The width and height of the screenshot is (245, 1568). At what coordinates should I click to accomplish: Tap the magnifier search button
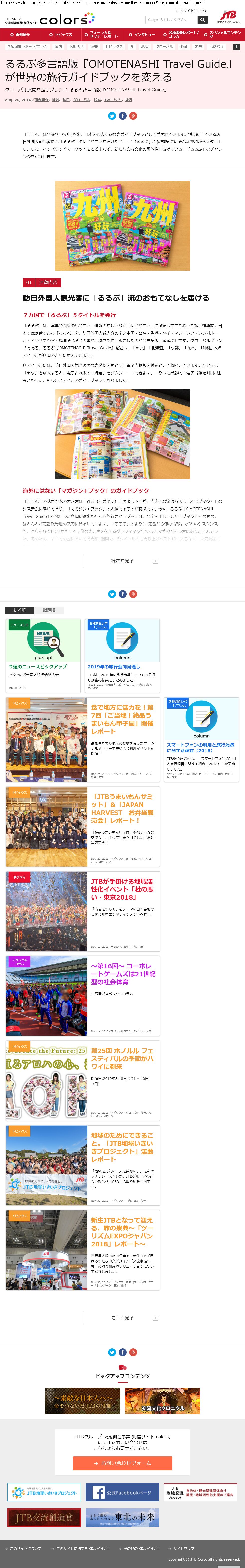click(x=202, y=20)
